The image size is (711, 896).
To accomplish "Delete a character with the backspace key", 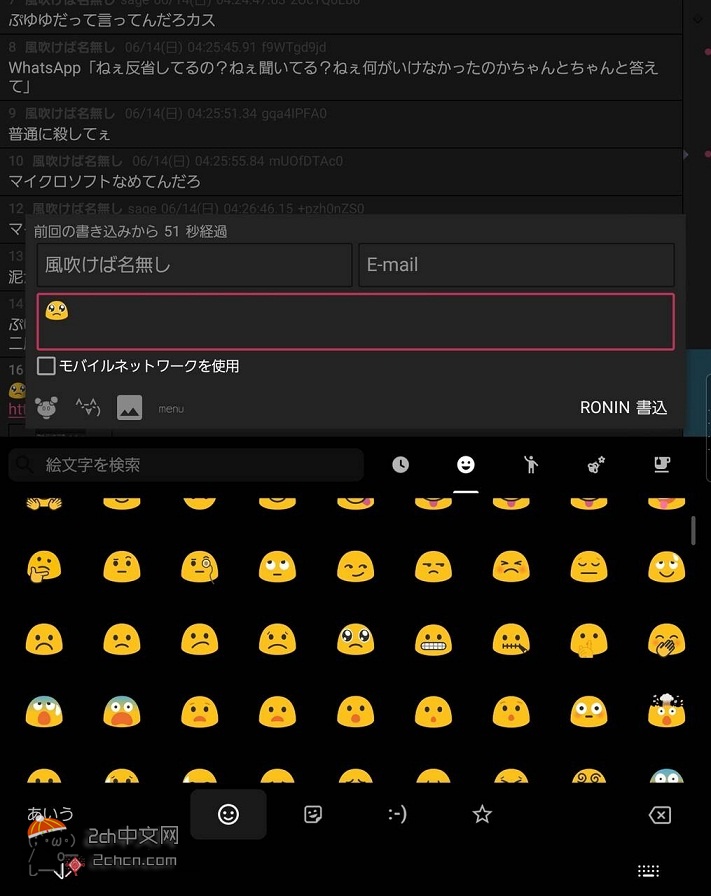I will (659, 815).
